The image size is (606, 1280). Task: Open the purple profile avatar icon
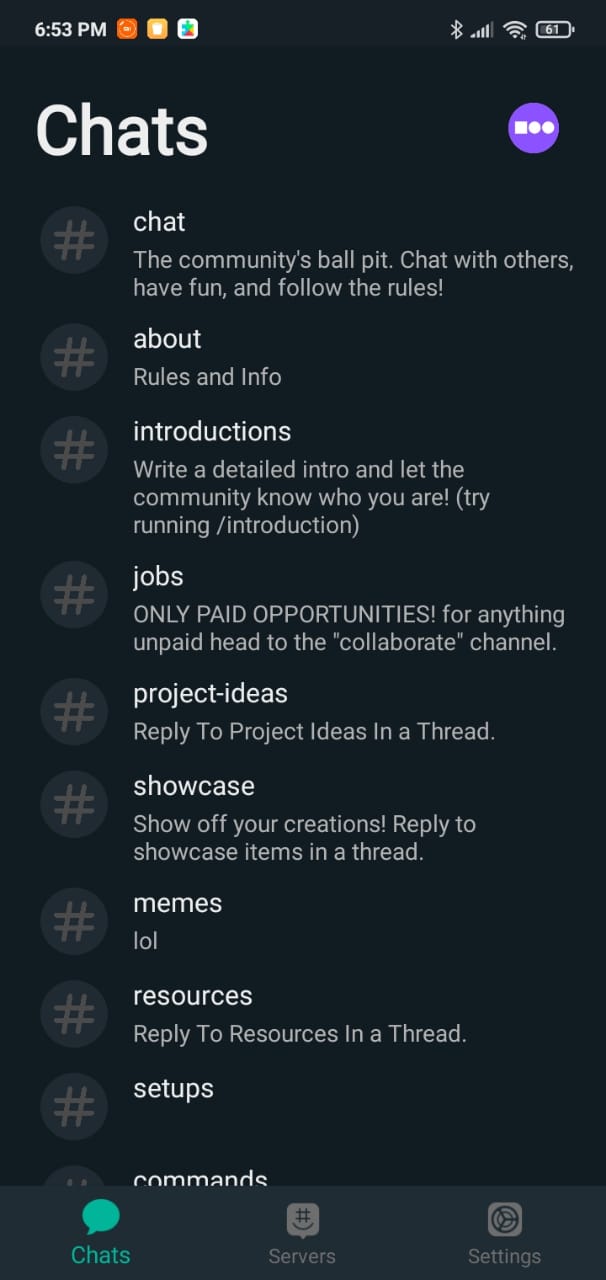(533, 128)
